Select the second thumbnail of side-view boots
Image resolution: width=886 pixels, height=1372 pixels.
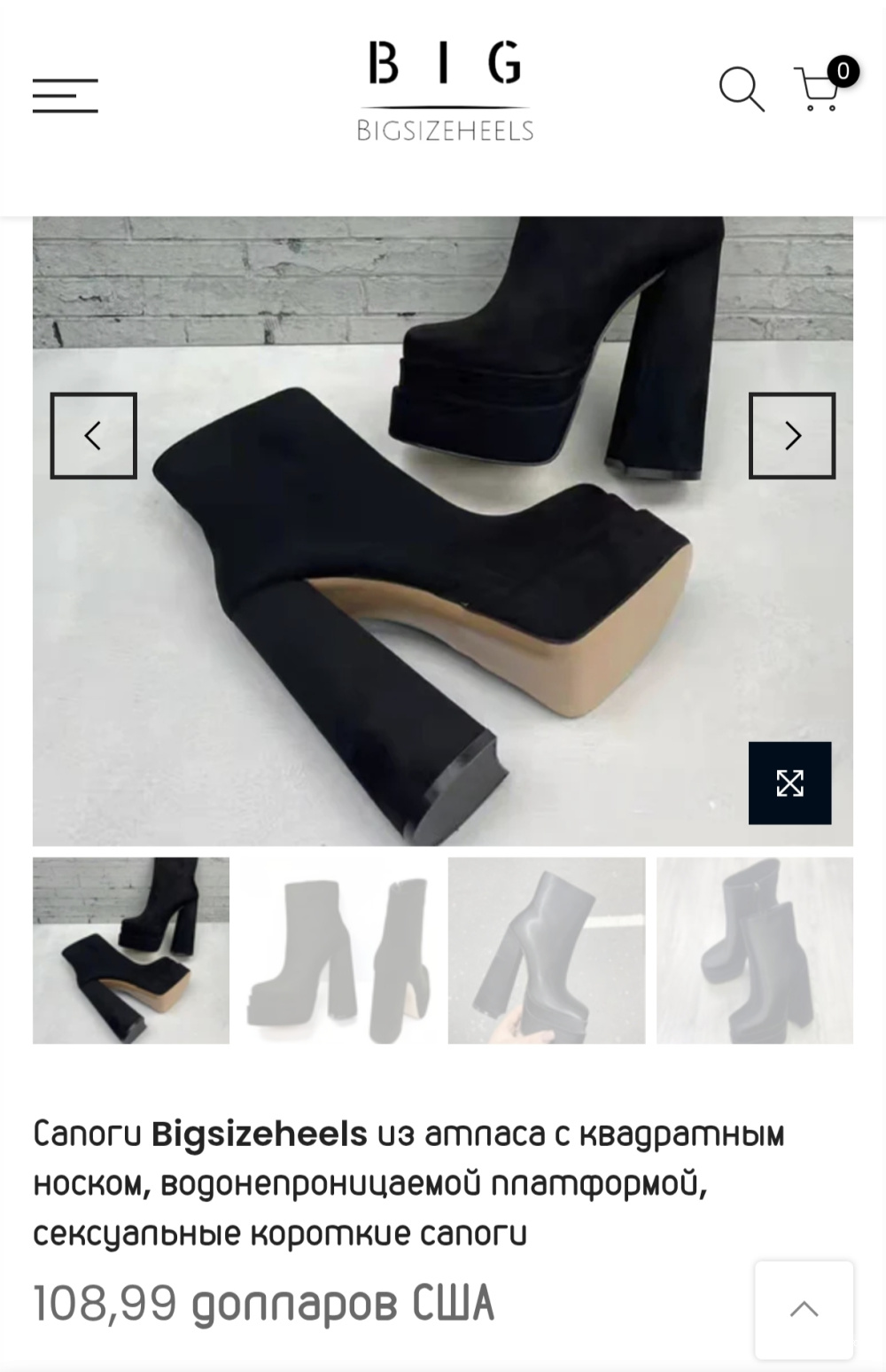[x=338, y=950]
